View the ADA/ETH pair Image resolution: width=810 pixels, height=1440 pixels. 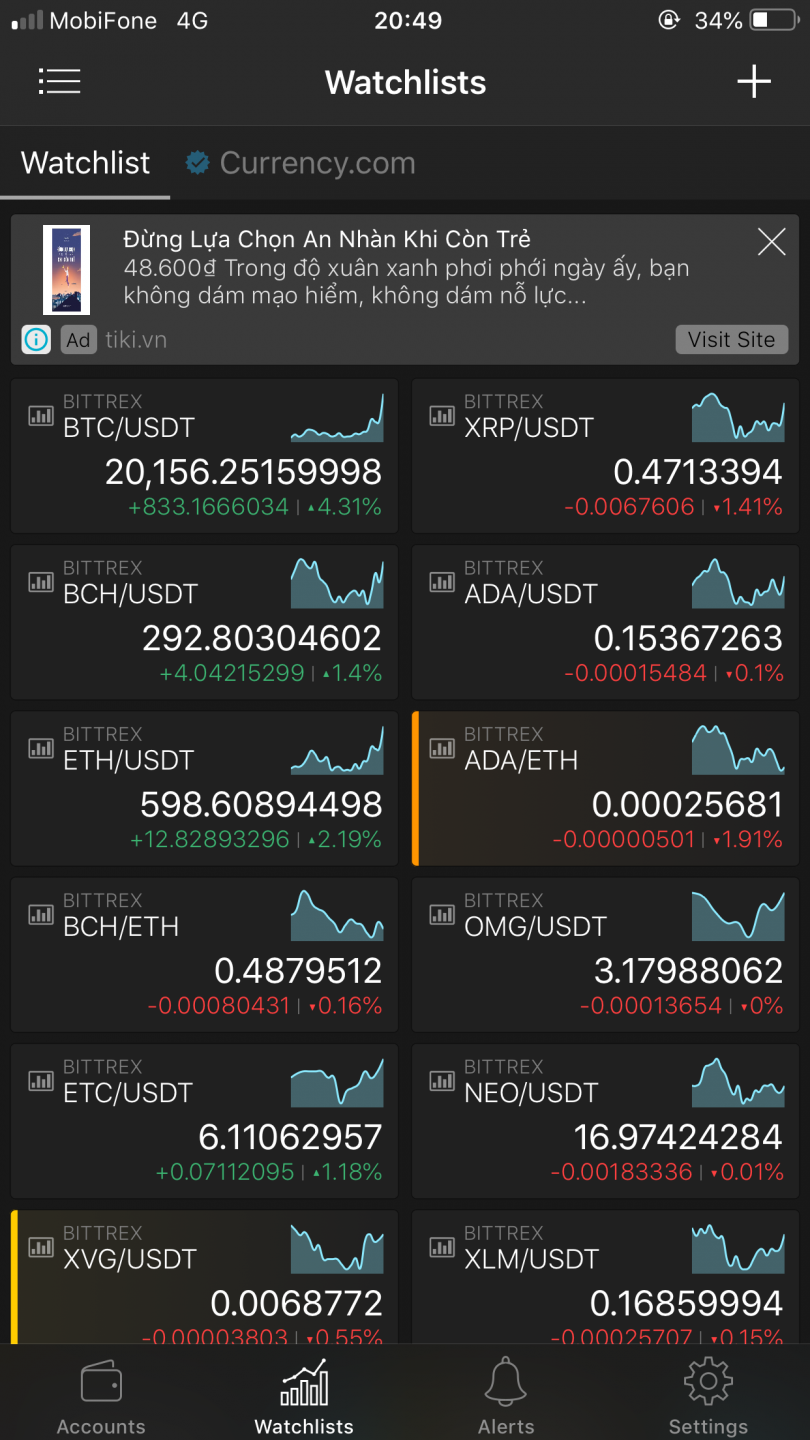pos(605,788)
